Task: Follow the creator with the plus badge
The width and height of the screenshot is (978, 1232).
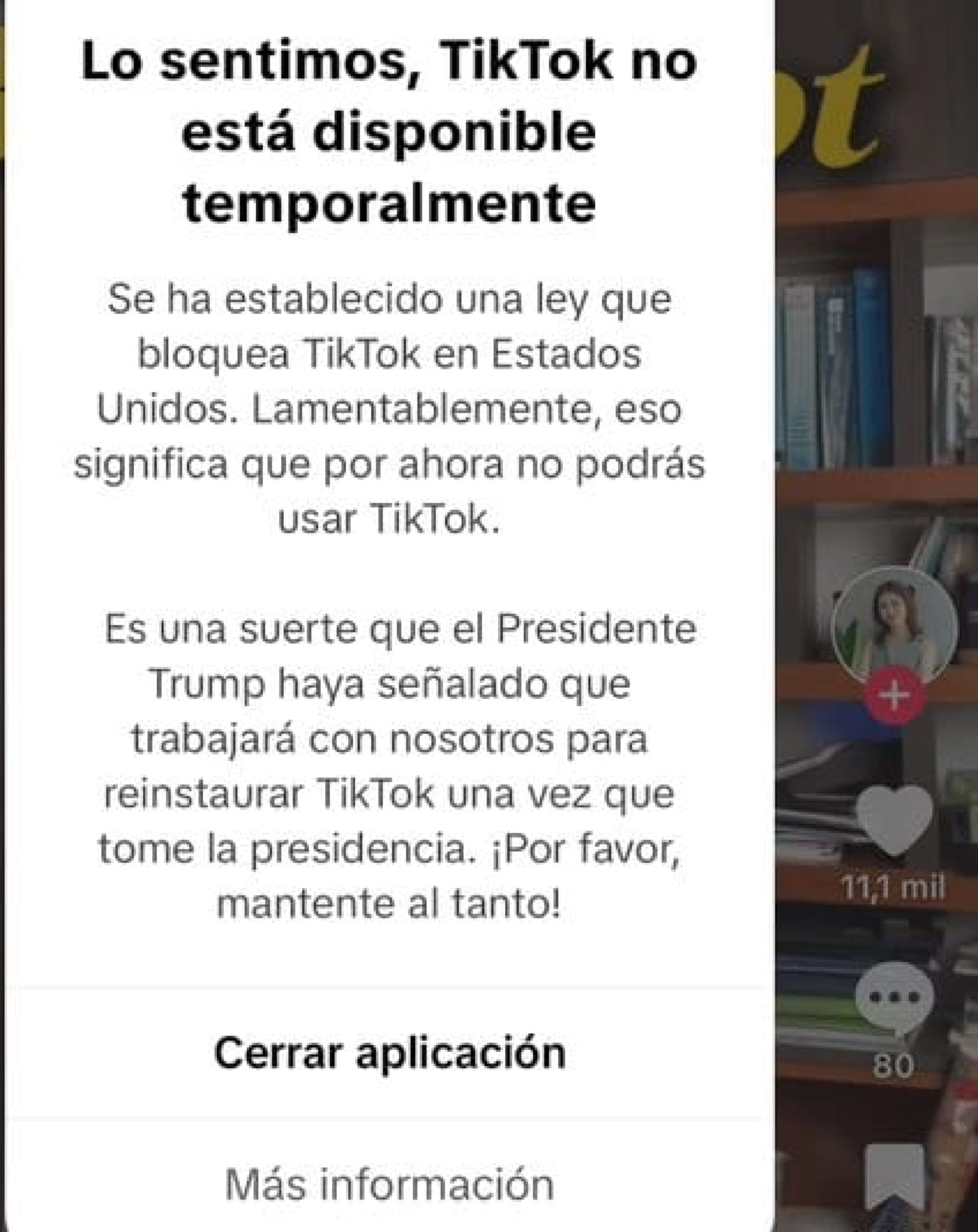Action: pos(894,695)
